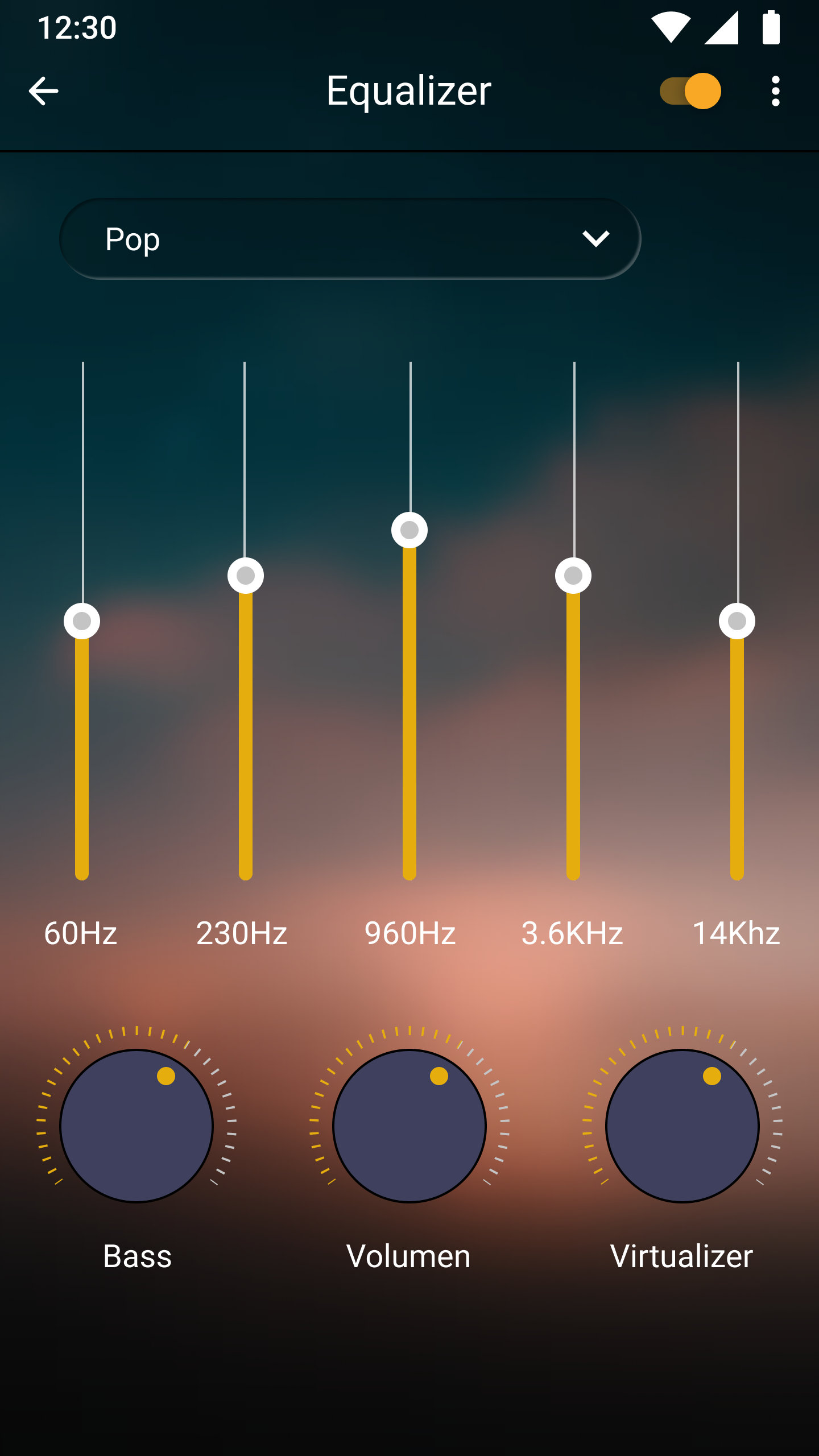This screenshot has height=1456, width=819.
Task: Tap the 3.6KHz band slider handle
Action: [x=573, y=576]
